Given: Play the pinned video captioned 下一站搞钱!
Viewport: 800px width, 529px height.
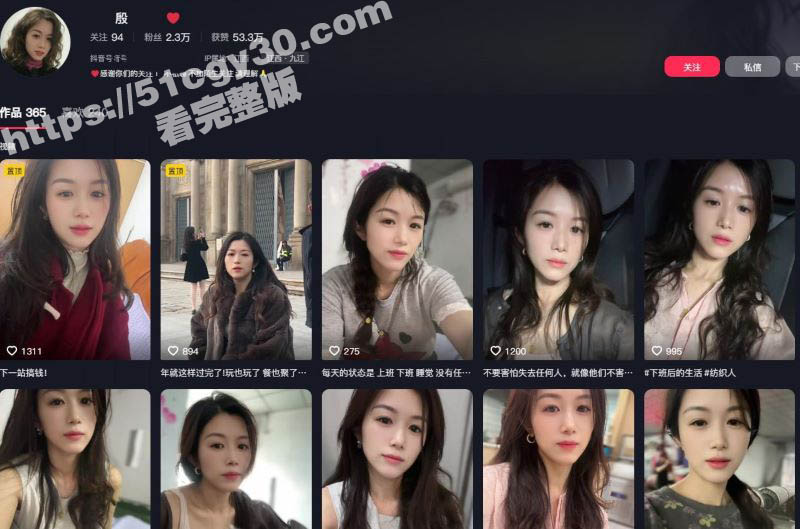Looking at the screenshot, I should coord(75,260).
